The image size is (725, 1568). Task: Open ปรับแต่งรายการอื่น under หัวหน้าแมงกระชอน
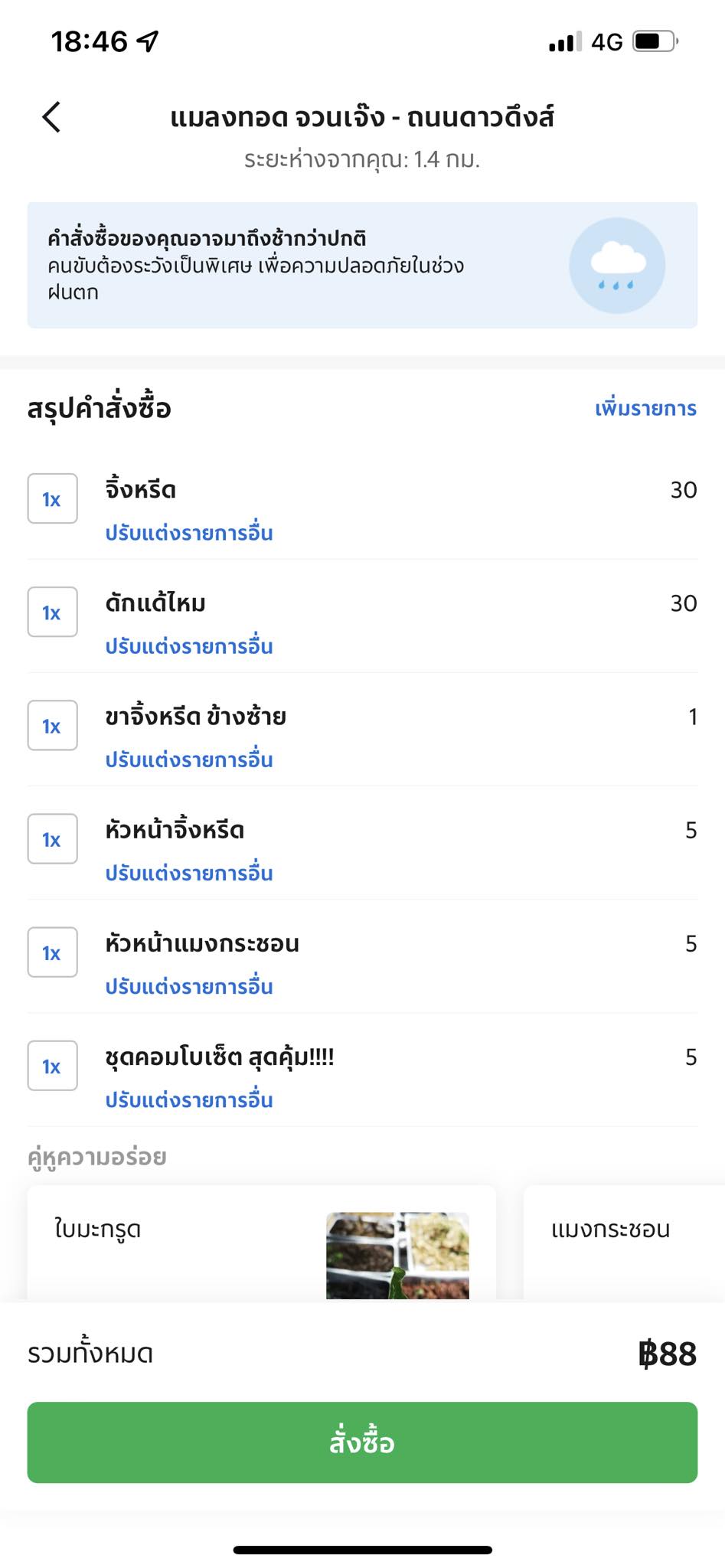pyautogui.click(x=189, y=986)
